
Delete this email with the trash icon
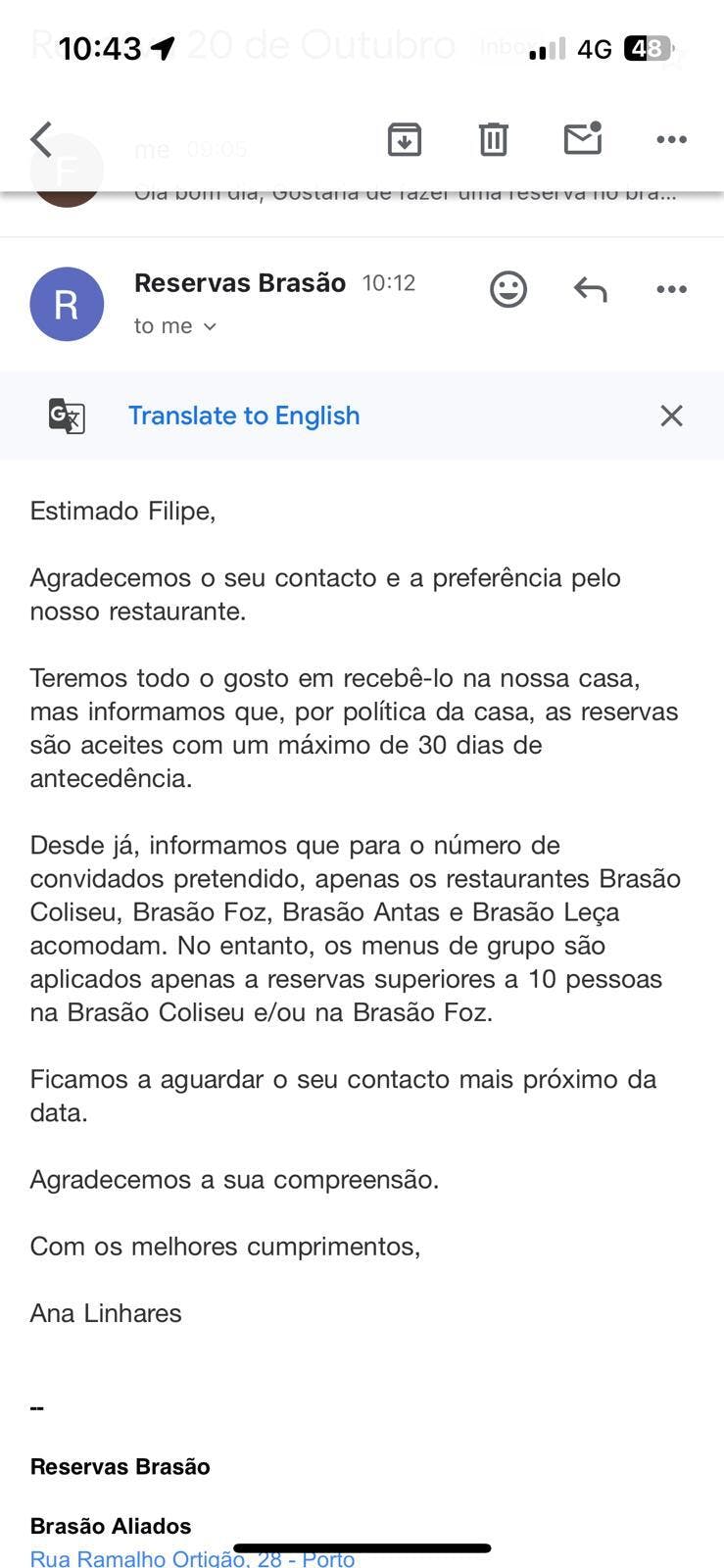(x=494, y=139)
